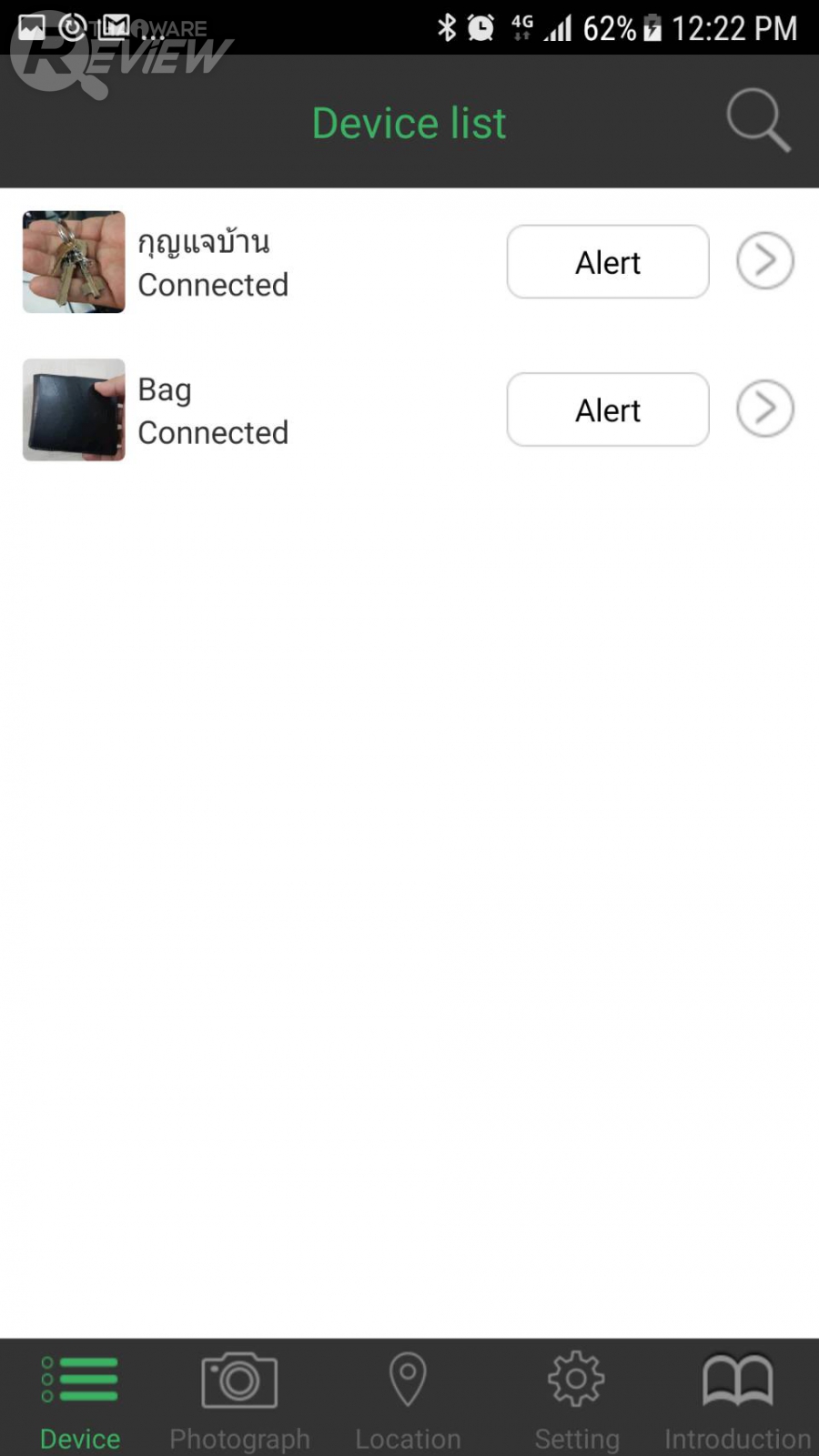Open the search icon in the header

point(757,121)
